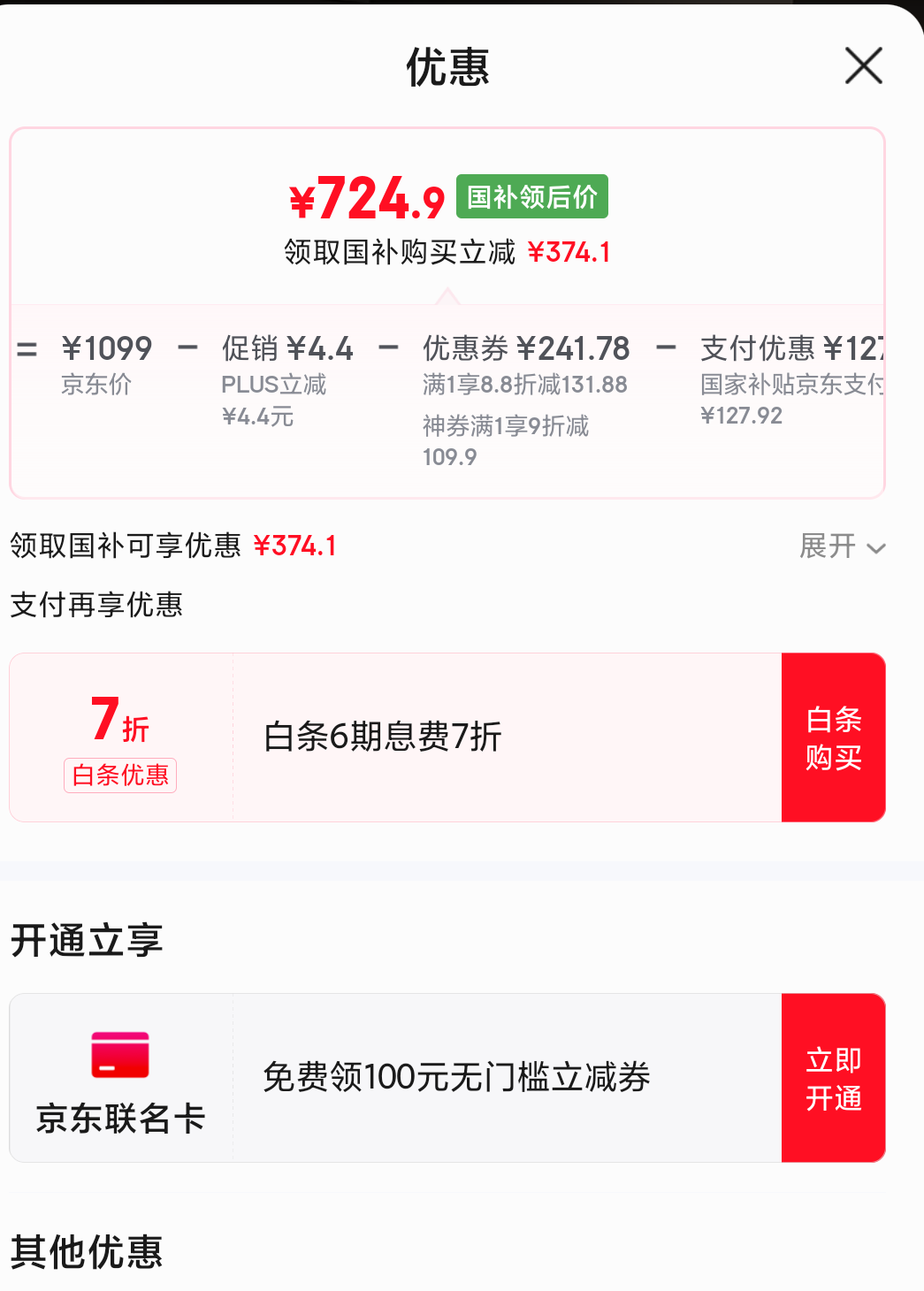Open the 白条6期息费7折 offer card
The width and height of the screenshot is (924, 1291).
coord(396,737)
